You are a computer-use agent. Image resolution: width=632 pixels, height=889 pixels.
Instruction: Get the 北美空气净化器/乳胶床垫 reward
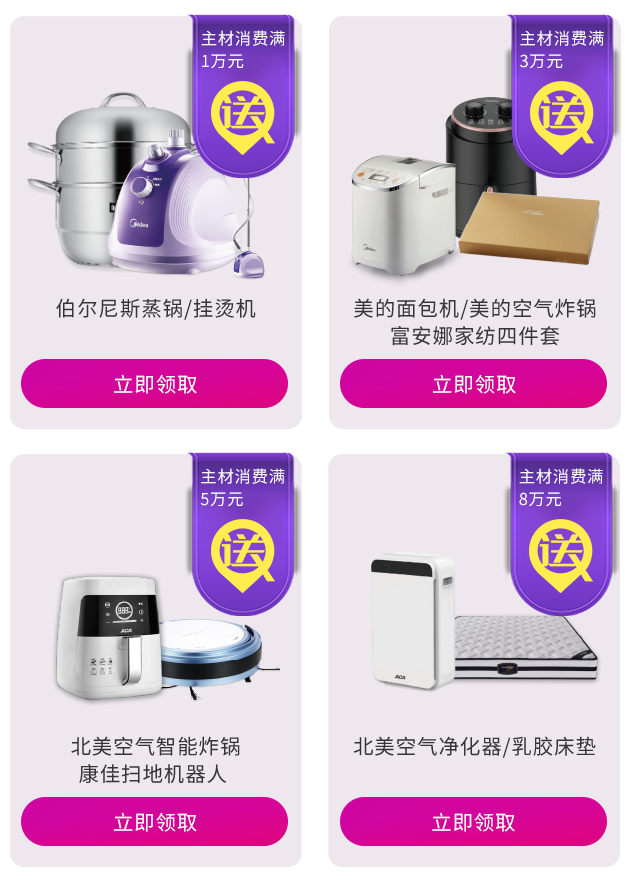(x=473, y=822)
